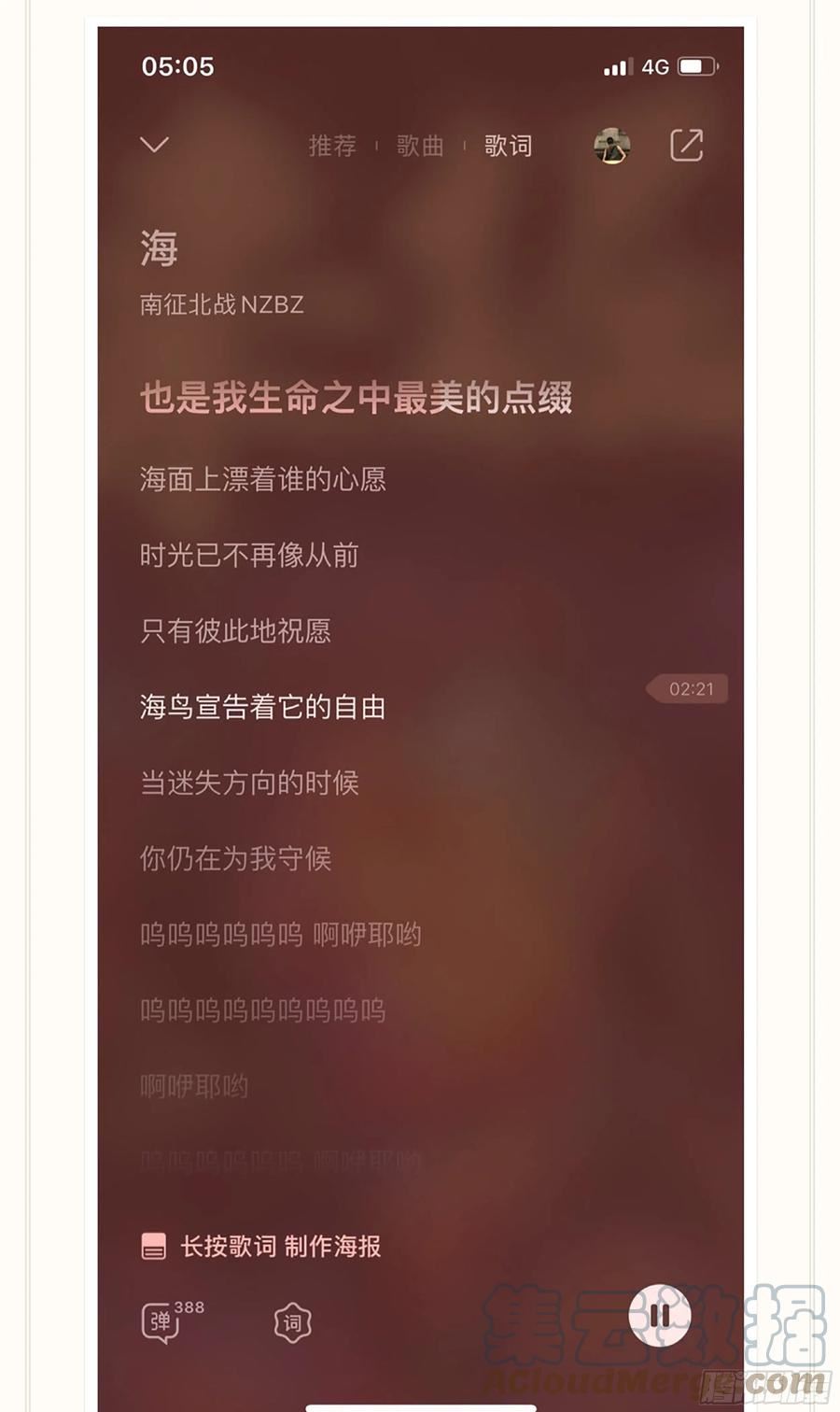
Task: Open the user avatar at top
Action: coord(612,146)
